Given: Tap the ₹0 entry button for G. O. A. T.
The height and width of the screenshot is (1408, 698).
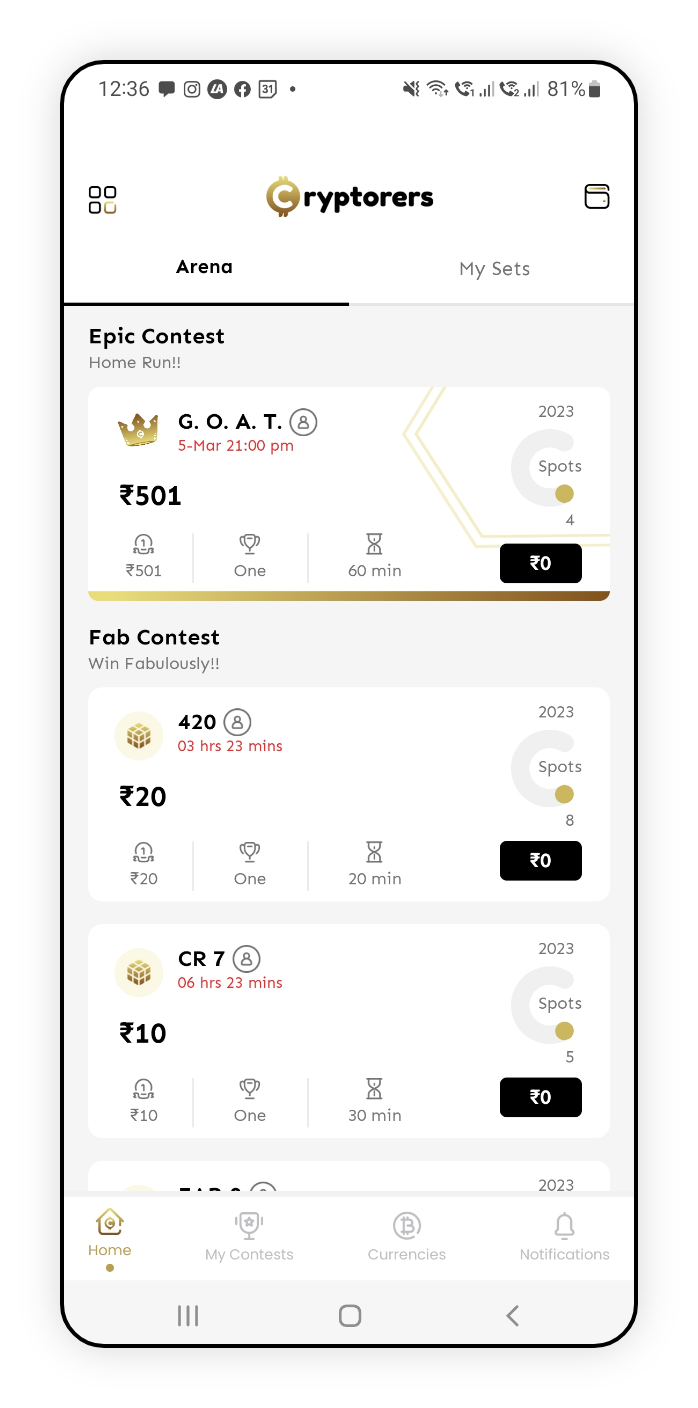Looking at the screenshot, I should tap(540, 564).
